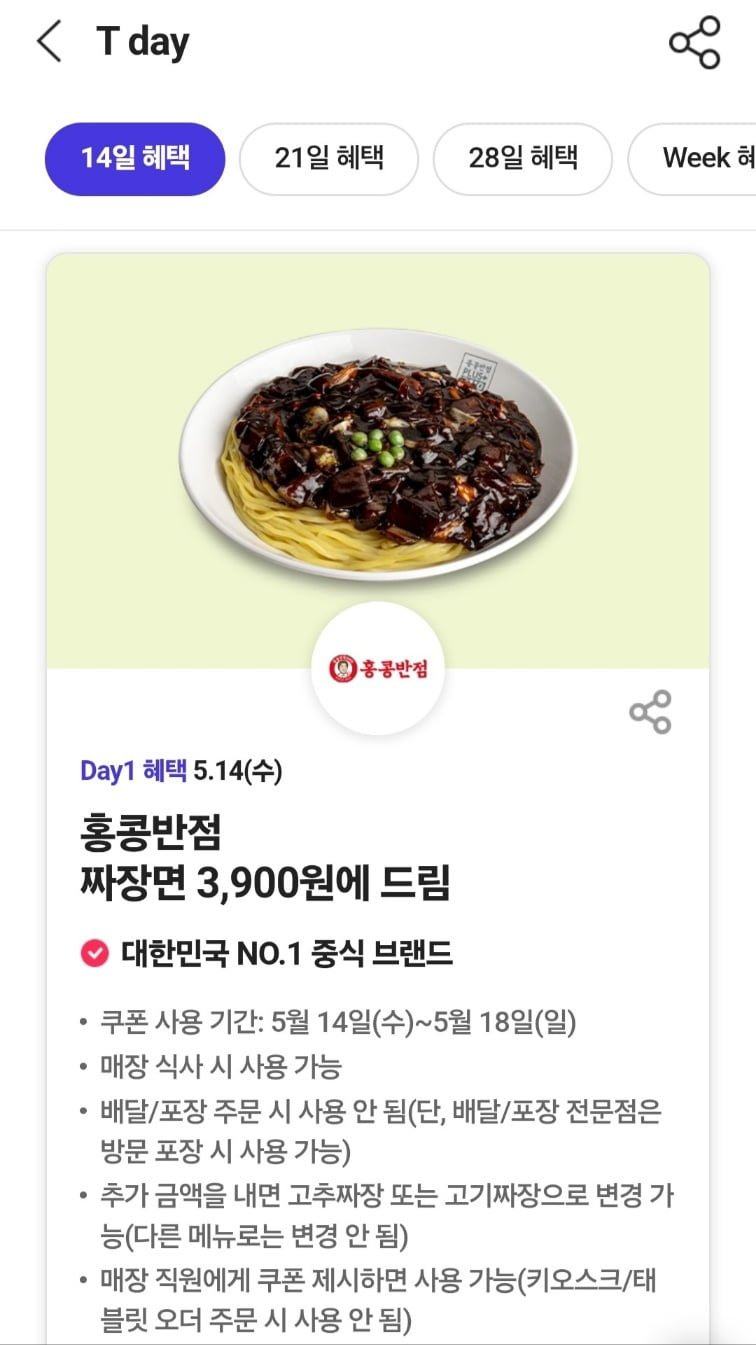Show the Week benefits tab
Image resolution: width=756 pixels, height=1345 pixels.
click(x=700, y=158)
